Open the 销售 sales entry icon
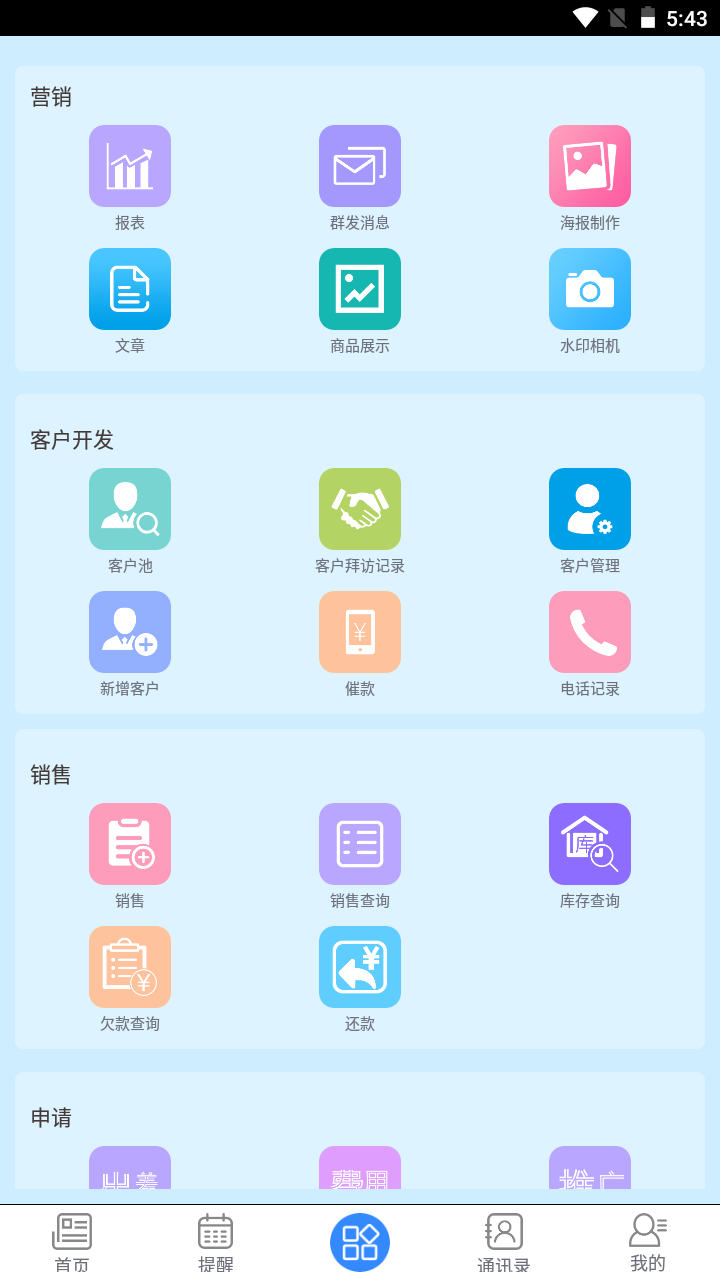Image resolution: width=720 pixels, height=1280 pixels. tap(130, 844)
